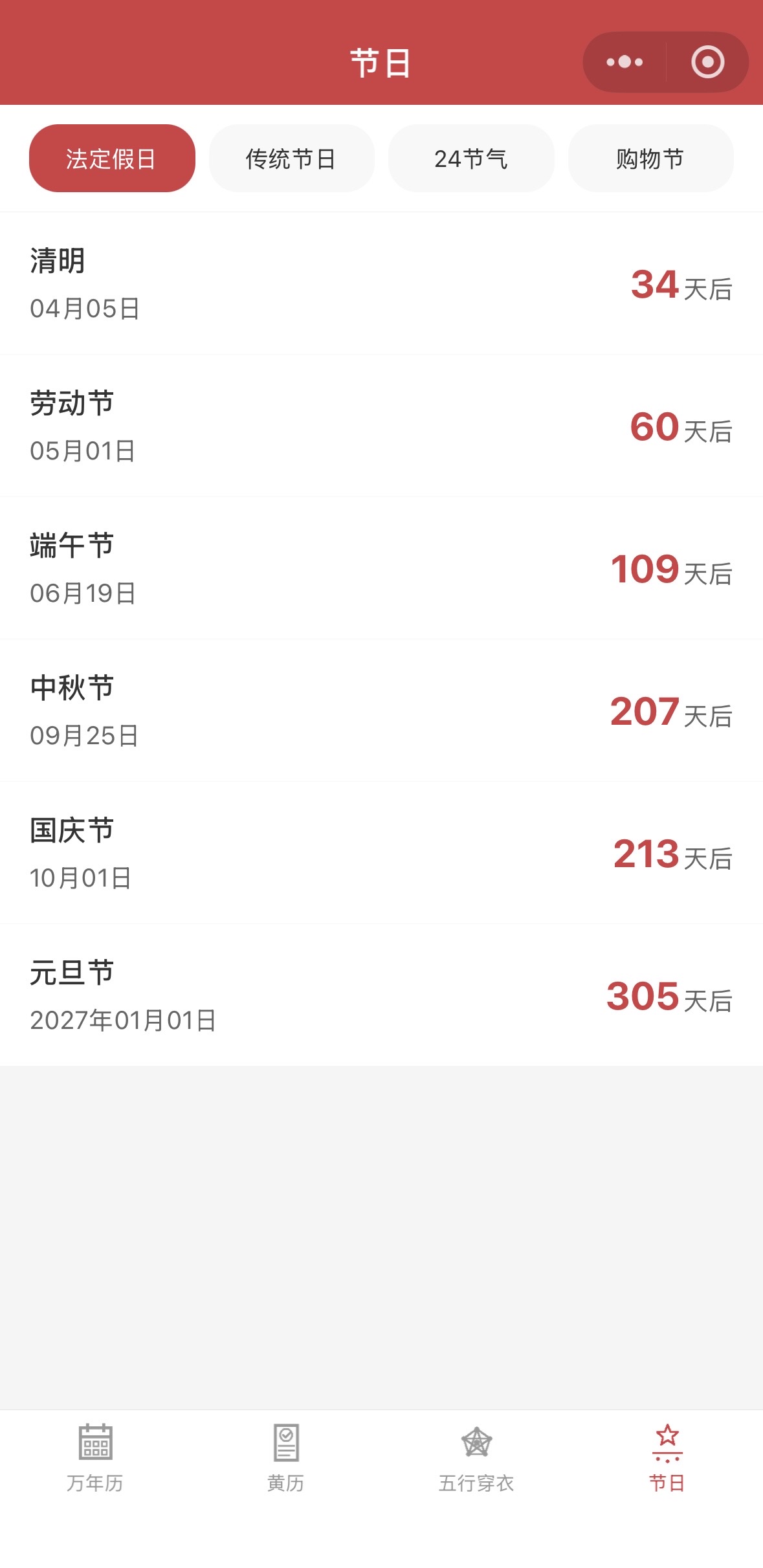
Task: Open the 五行穿衣 tab
Action: pyautogui.click(x=476, y=1455)
